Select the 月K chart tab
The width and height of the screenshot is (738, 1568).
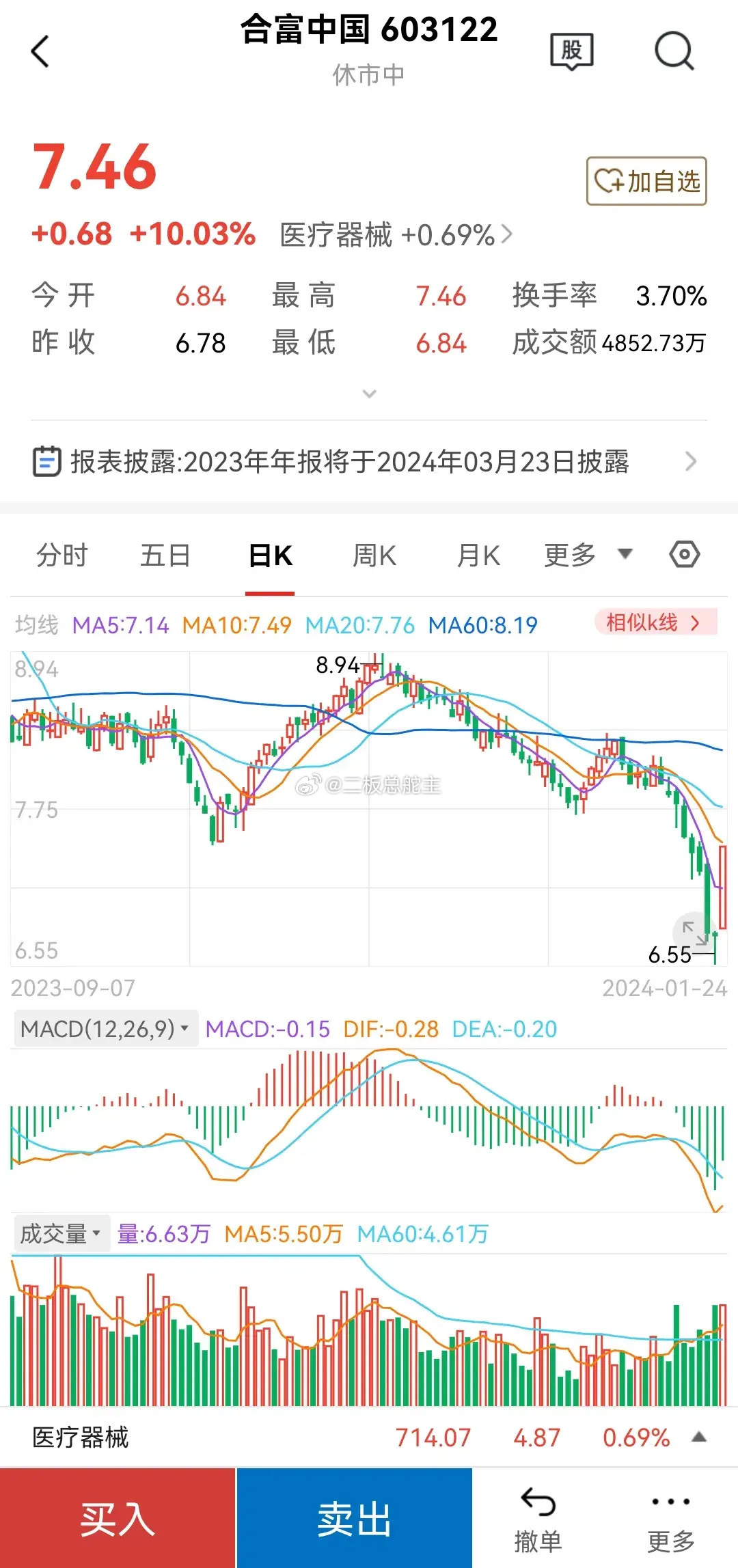tap(478, 555)
